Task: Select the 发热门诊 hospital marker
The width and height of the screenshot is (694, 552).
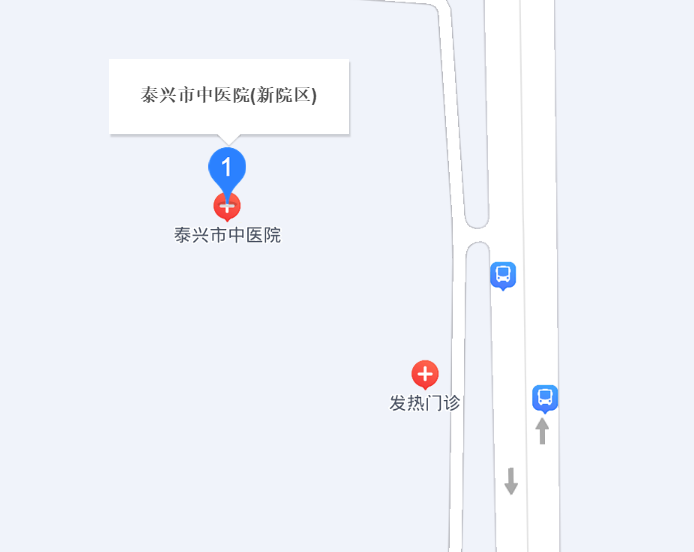Action: click(425, 375)
